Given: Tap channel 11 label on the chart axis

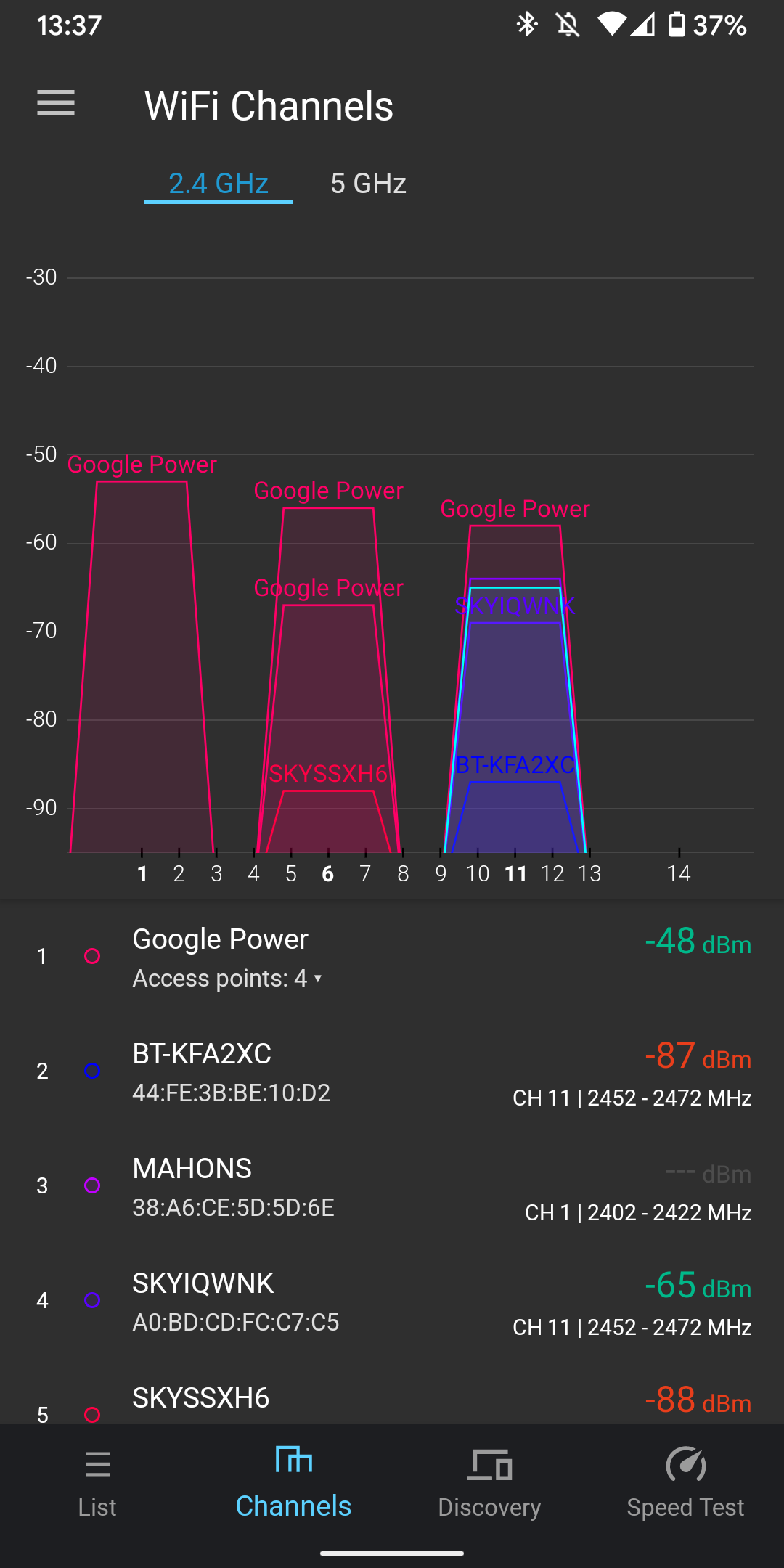Looking at the screenshot, I should pos(516,873).
